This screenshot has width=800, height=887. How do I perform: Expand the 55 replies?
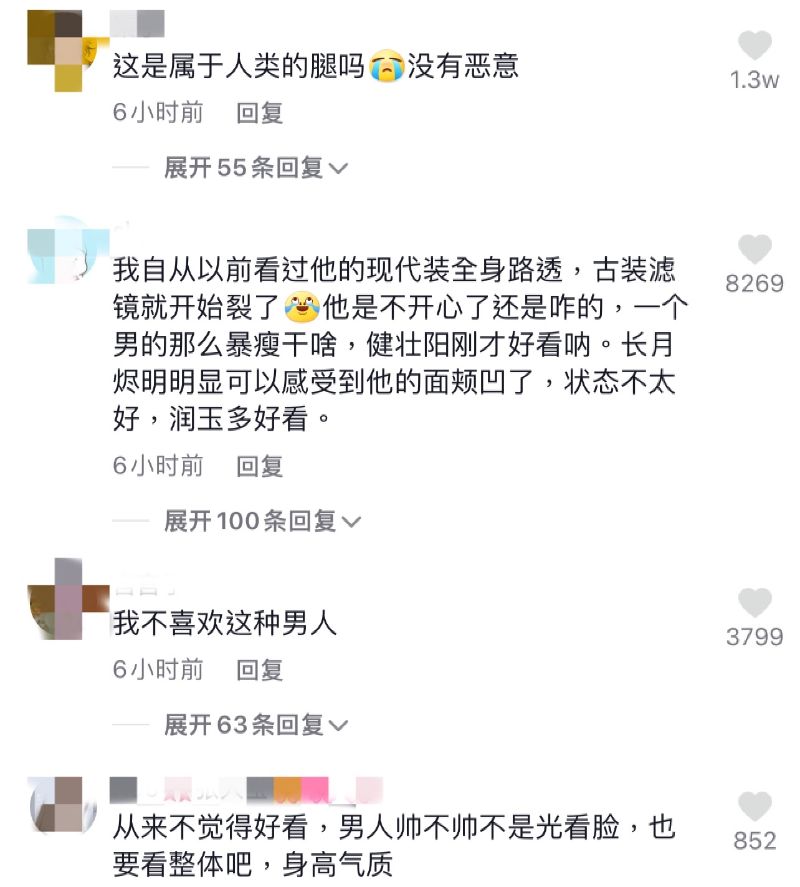tap(256, 168)
